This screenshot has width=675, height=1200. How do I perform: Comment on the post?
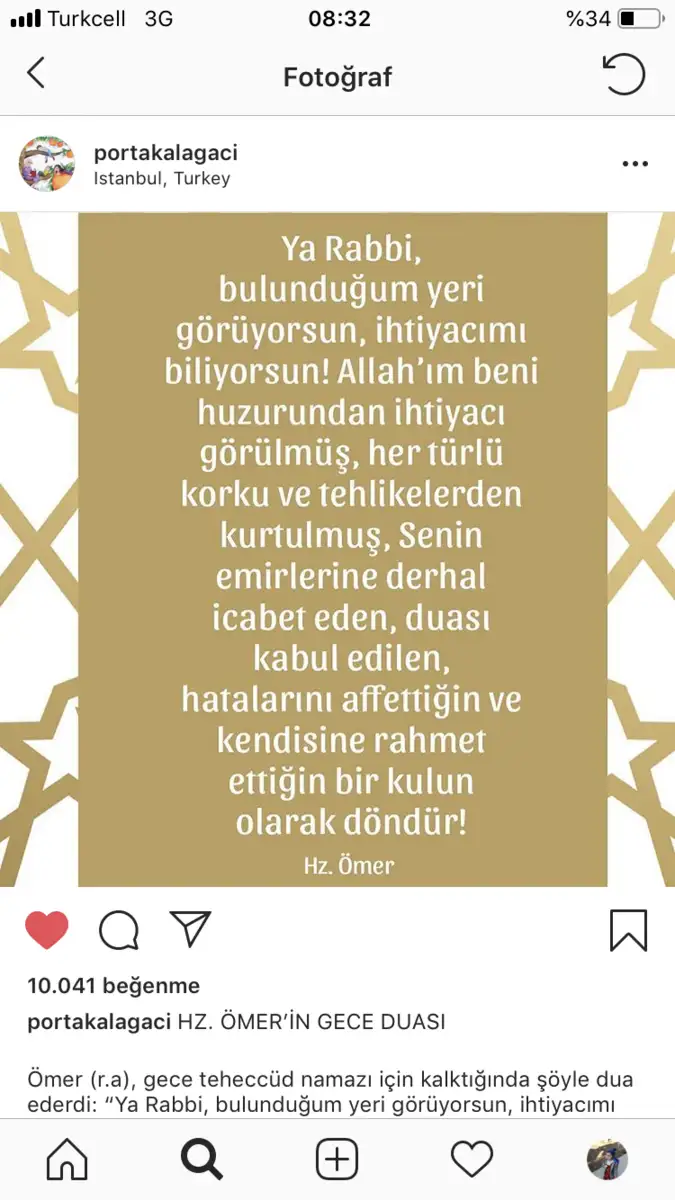119,931
